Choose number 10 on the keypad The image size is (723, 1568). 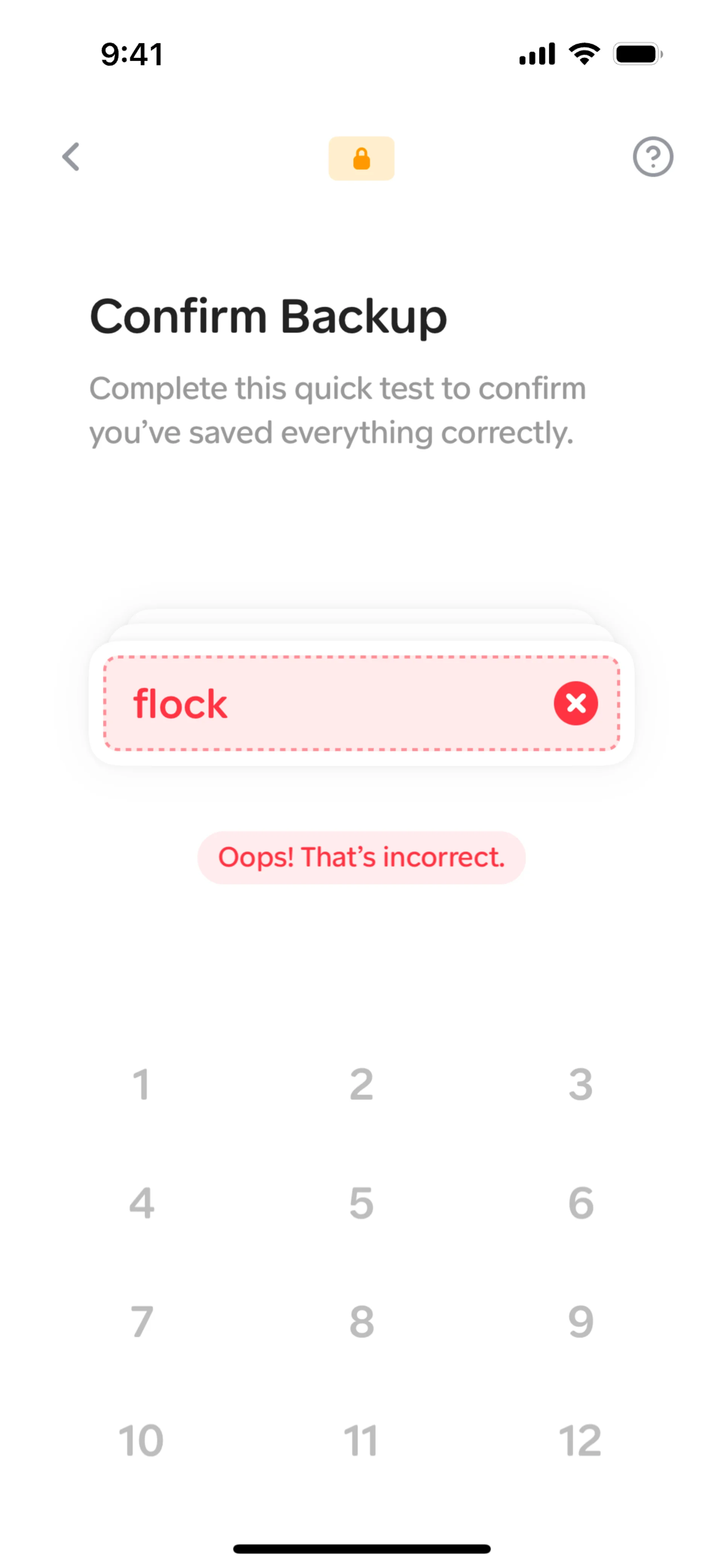pyautogui.click(x=141, y=1441)
